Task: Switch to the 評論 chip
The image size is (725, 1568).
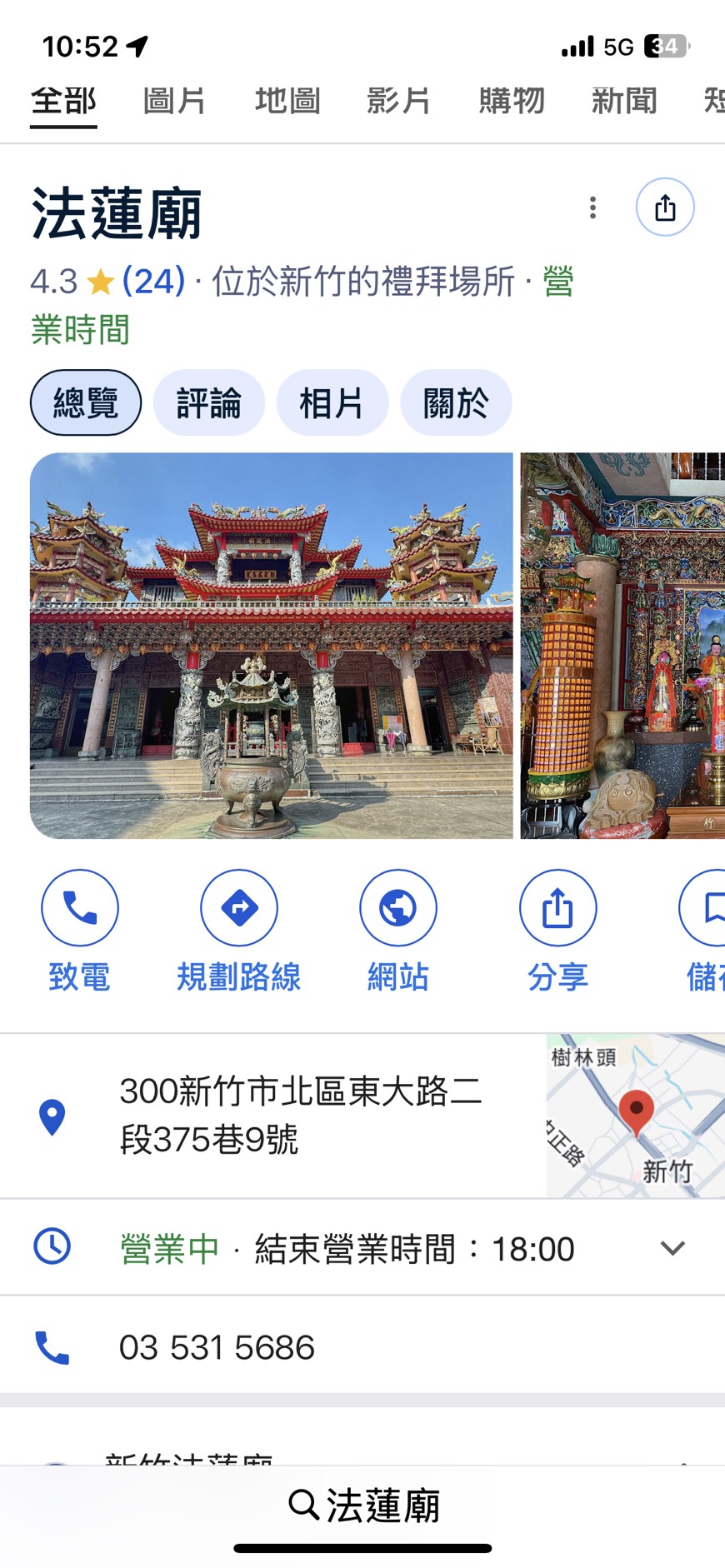Action: coord(208,402)
